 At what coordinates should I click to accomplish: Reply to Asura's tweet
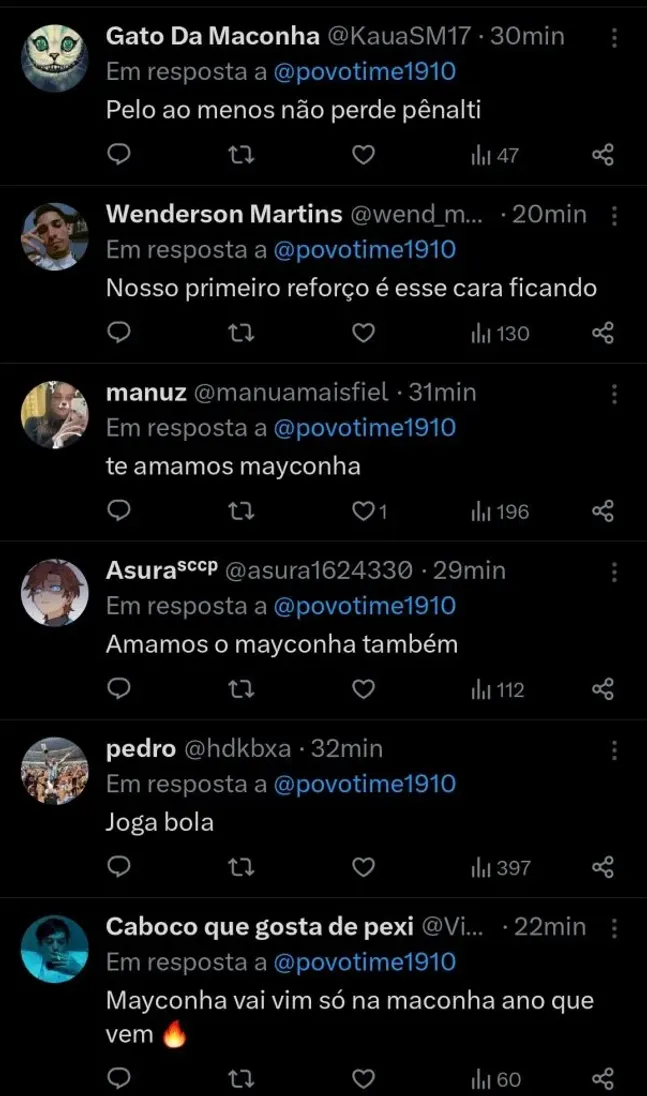[x=119, y=690]
